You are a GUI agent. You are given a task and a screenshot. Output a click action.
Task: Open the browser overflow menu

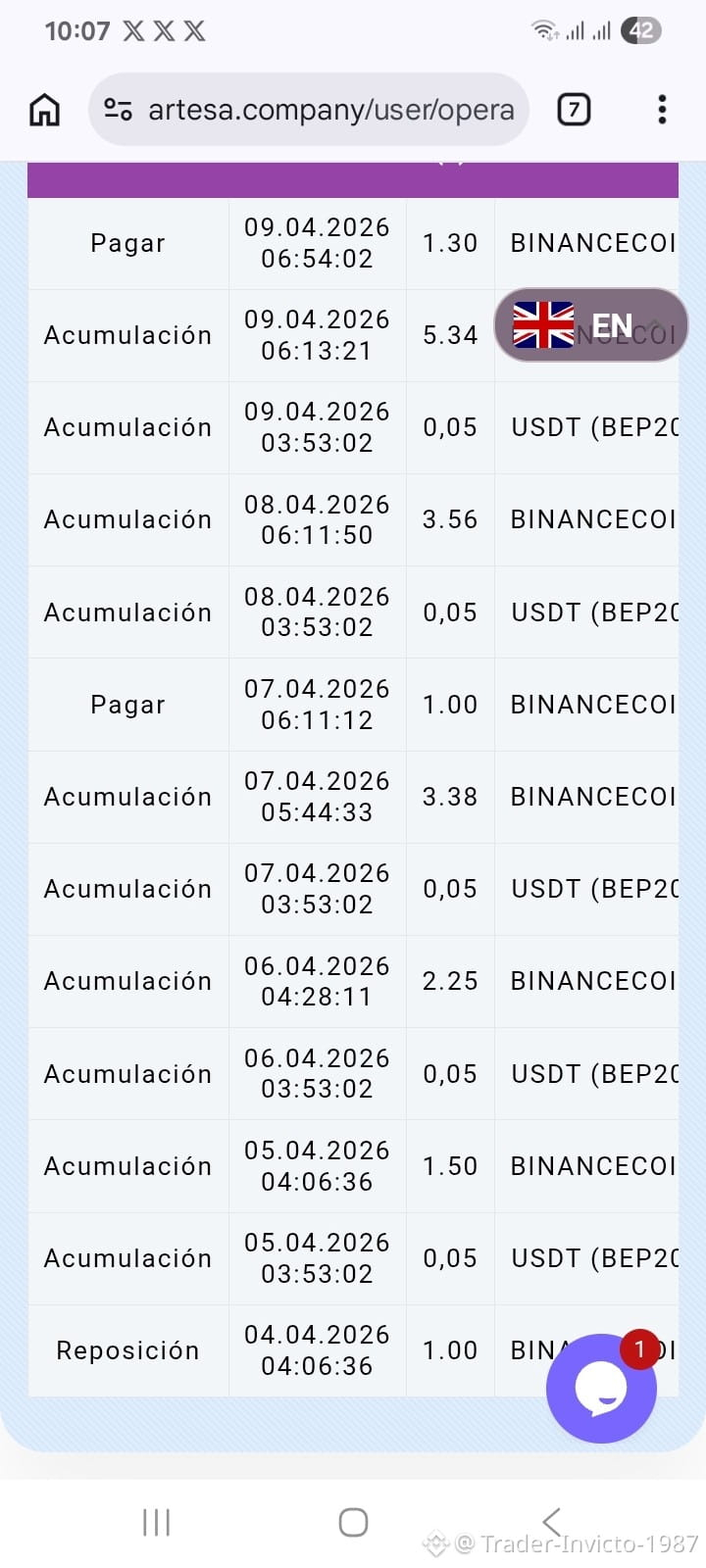(x=662, y=110)
